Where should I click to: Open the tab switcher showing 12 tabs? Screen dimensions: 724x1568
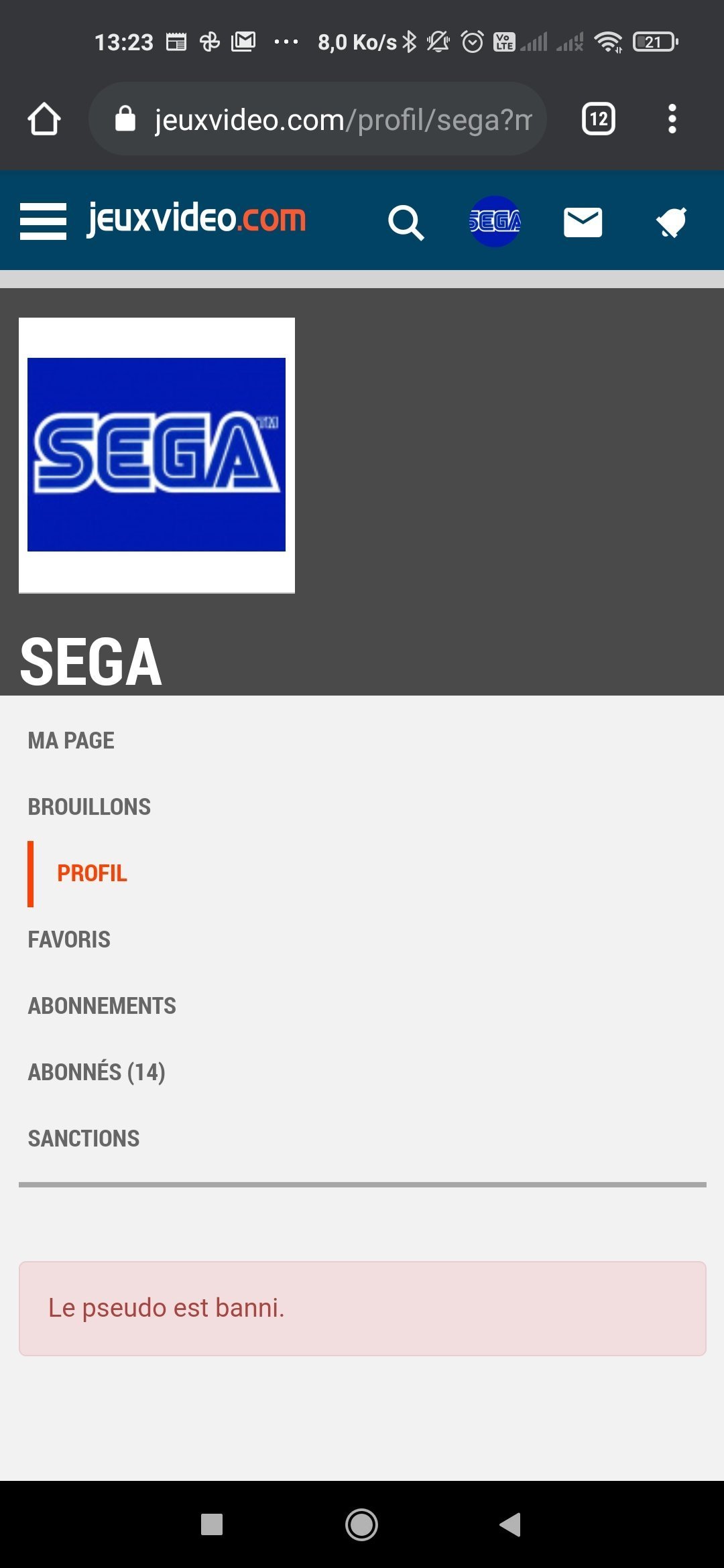[598, 119]
